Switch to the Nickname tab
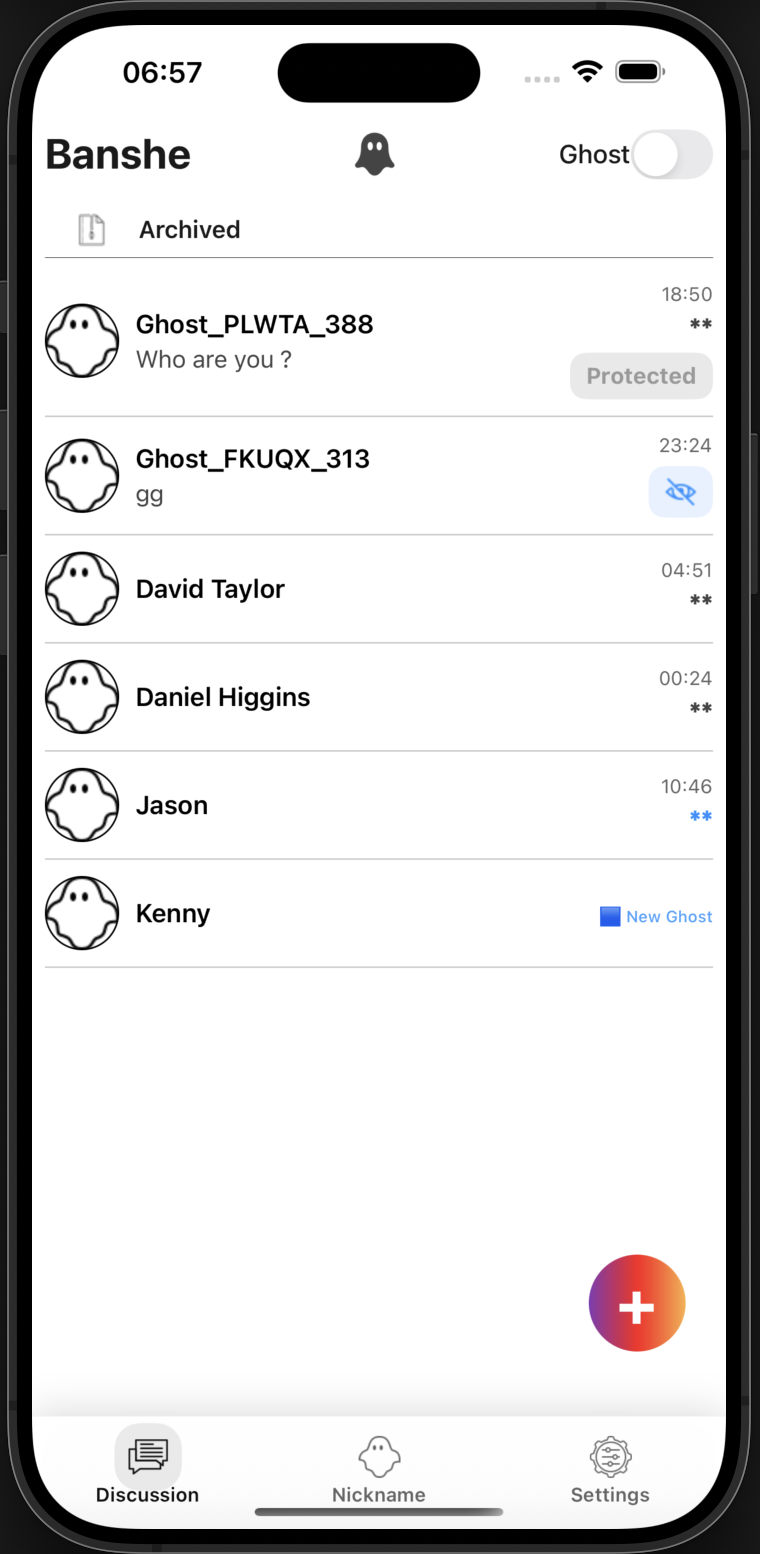This screenshot has width=760, height=1554. click(379, 1469)
